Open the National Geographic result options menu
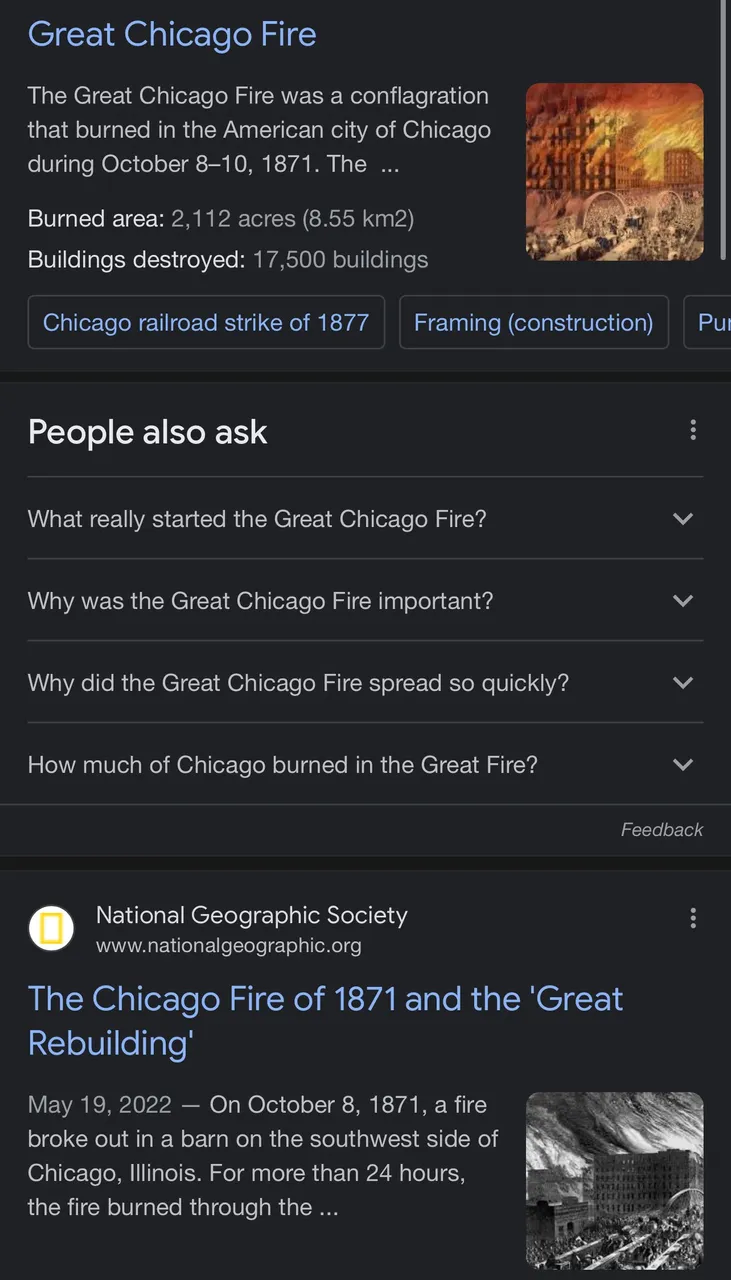The height and width of the screenshot is (1280, 731). pyautogui.click(x=693, y=919)
